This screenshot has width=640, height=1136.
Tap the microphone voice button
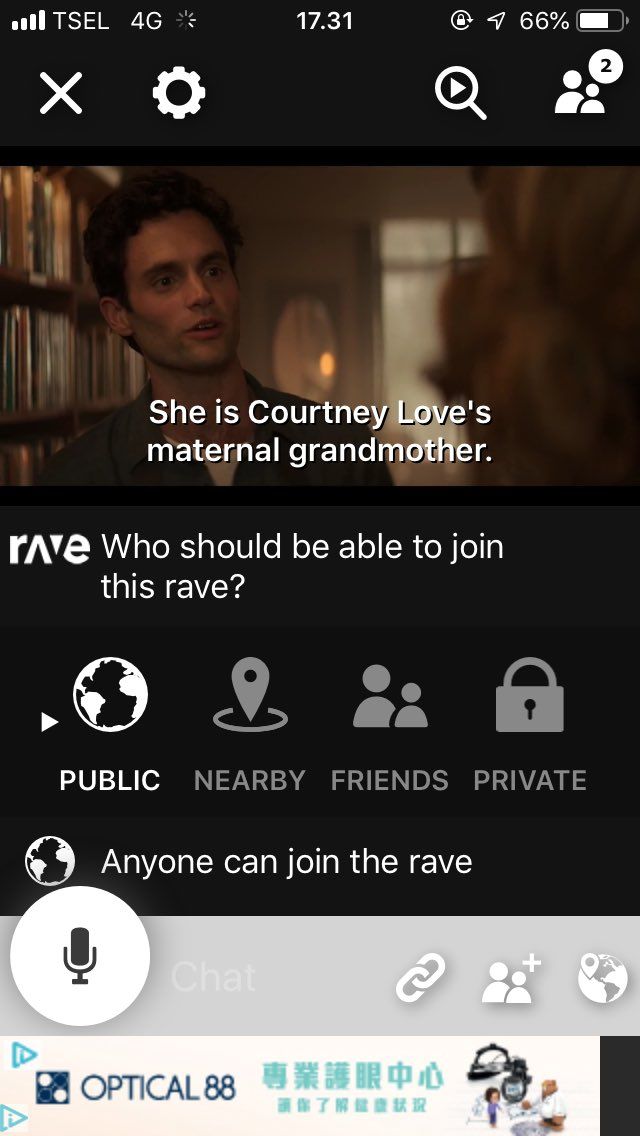point(80,955)
